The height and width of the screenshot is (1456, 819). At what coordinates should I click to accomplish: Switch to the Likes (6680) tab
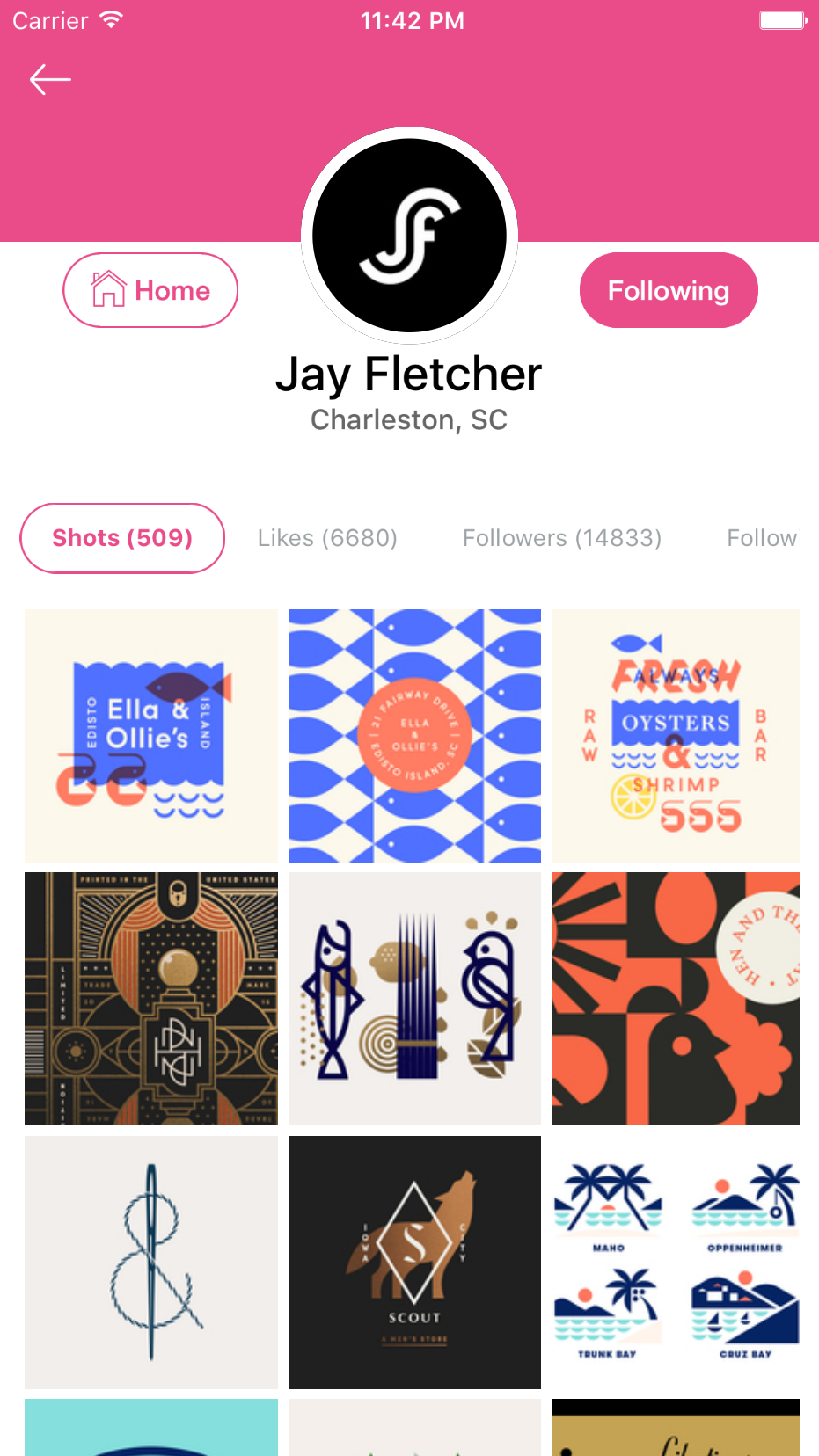(327, 538)
